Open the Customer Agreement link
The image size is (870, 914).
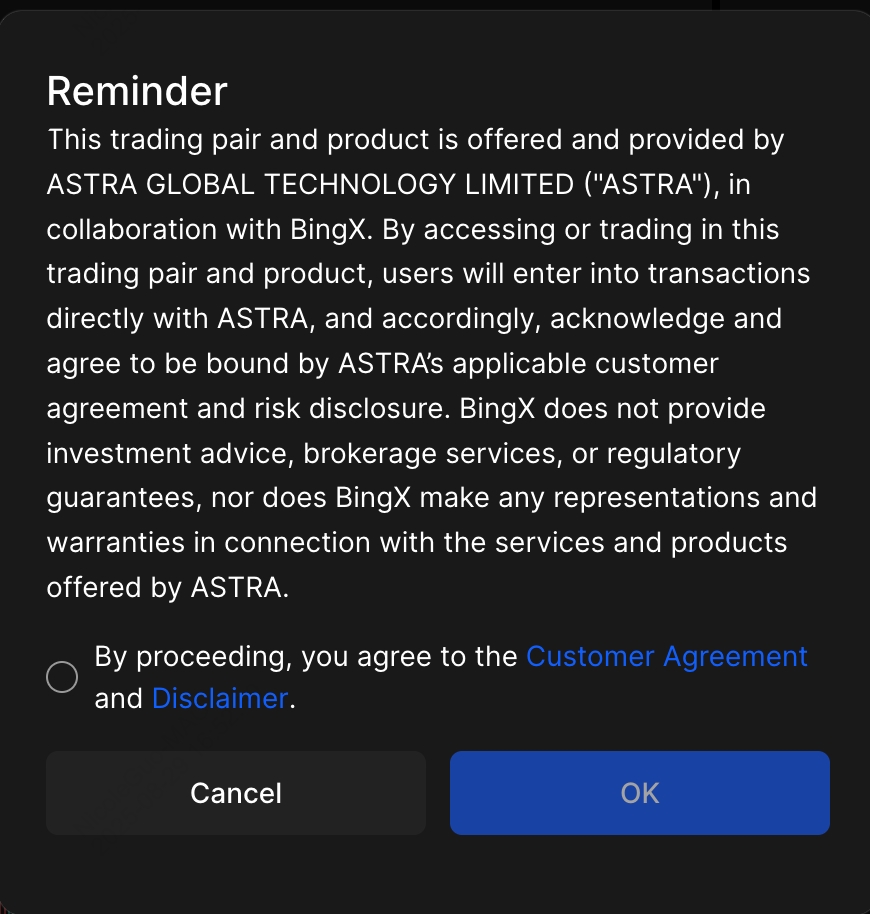coord(666,656)
